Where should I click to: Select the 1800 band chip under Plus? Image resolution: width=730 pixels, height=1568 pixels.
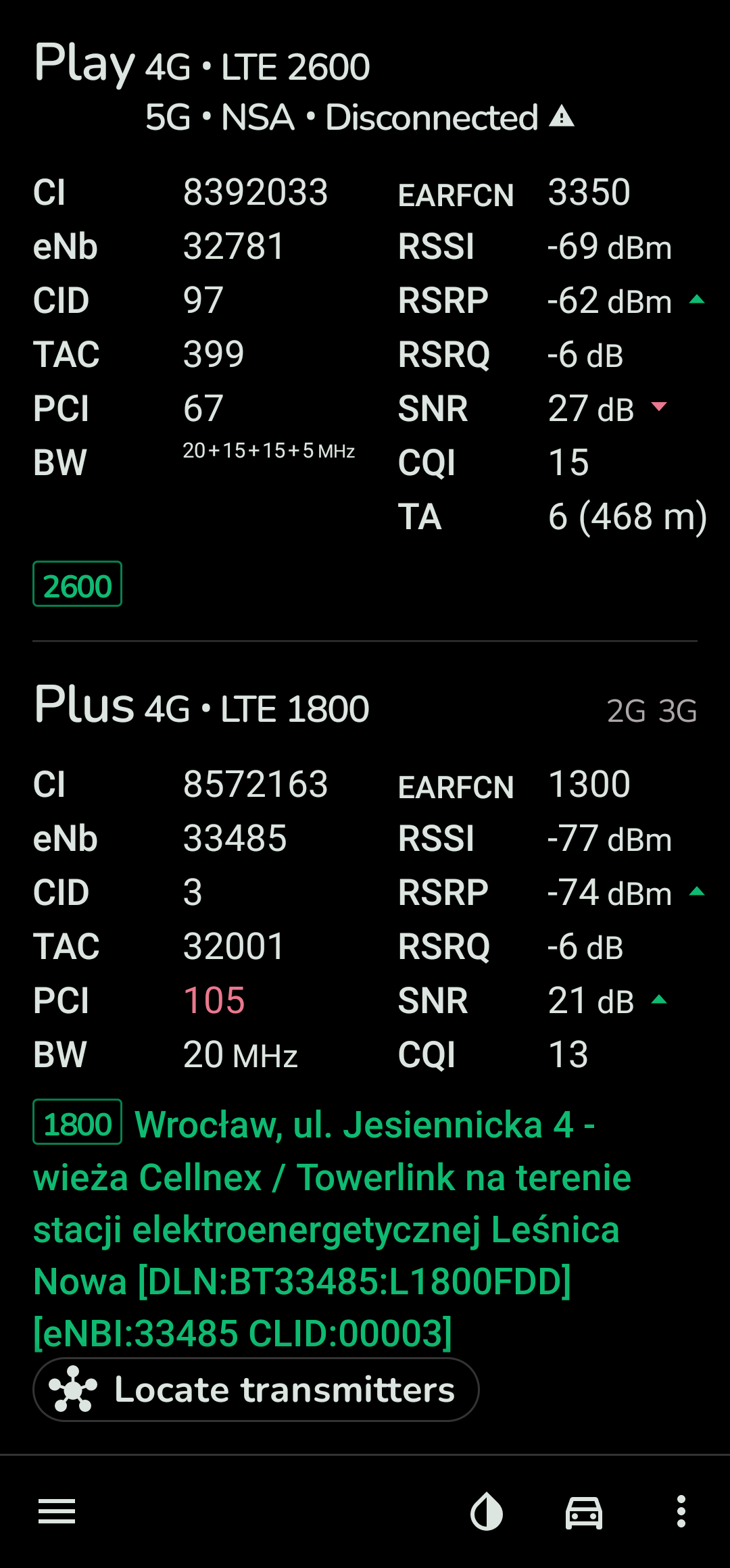tap(78, 1122)
